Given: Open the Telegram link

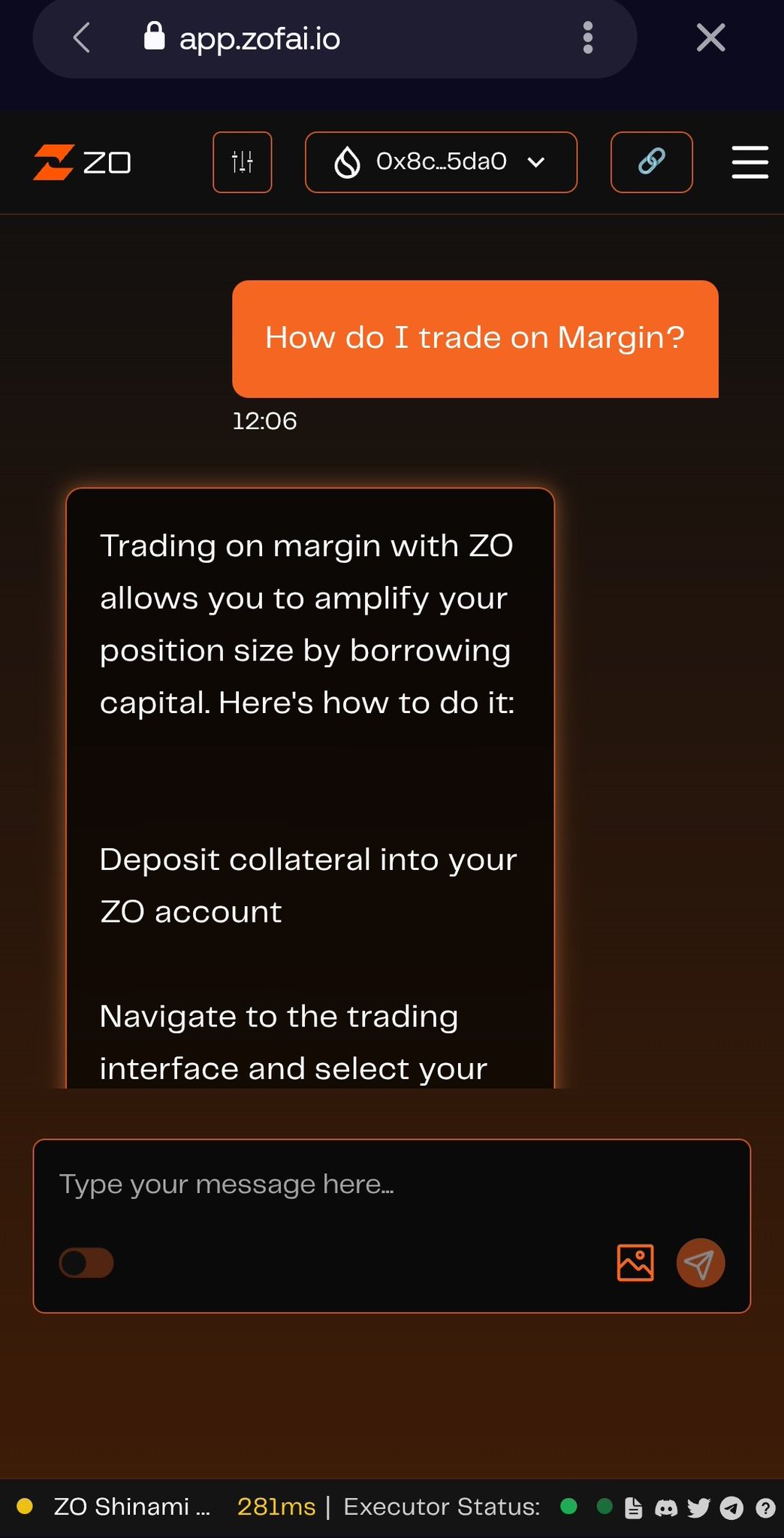Looking at the screenshot, I should [x=731, y=1508].
